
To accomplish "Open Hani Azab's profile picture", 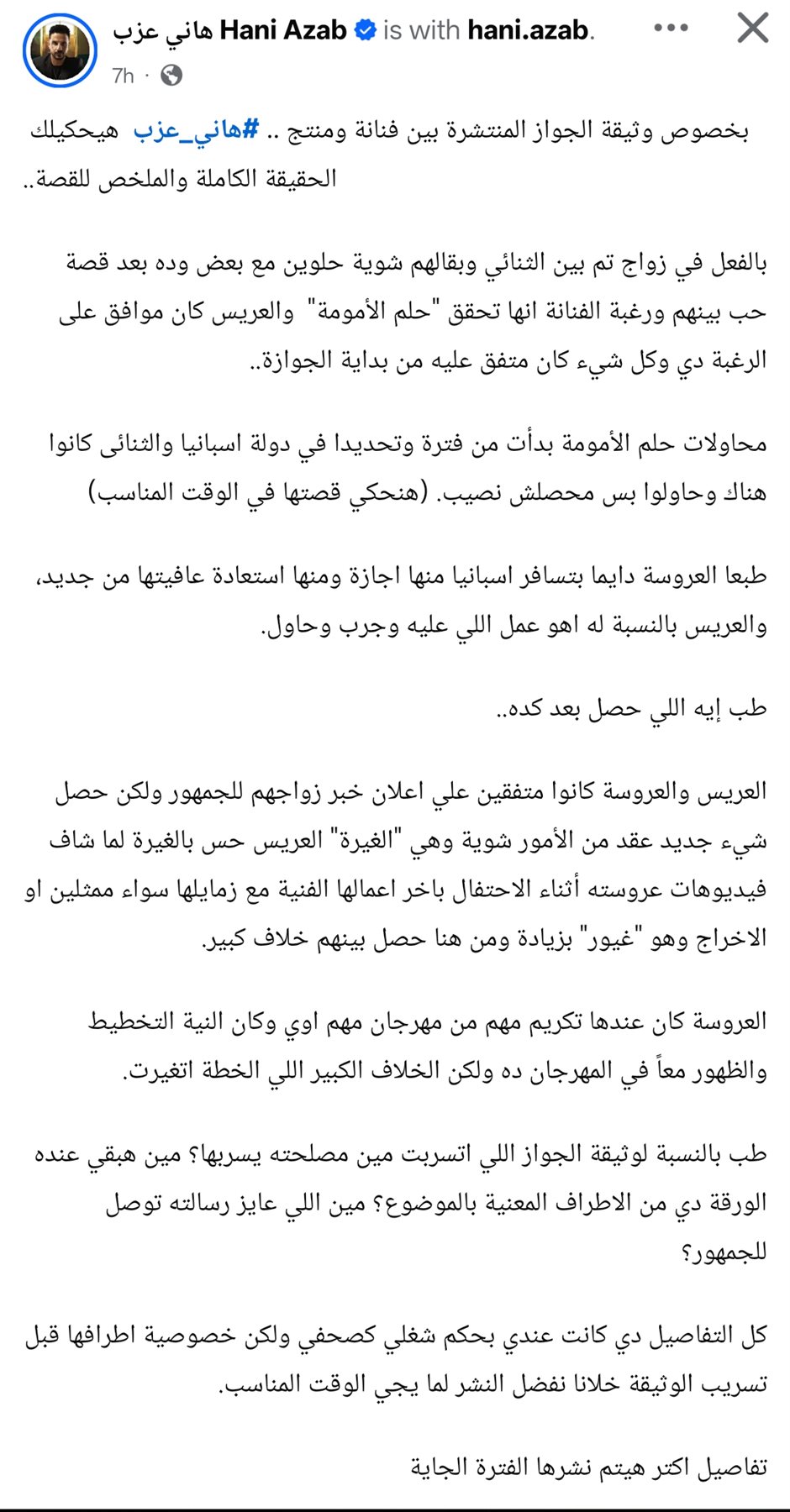I will [x=60, y=50].
